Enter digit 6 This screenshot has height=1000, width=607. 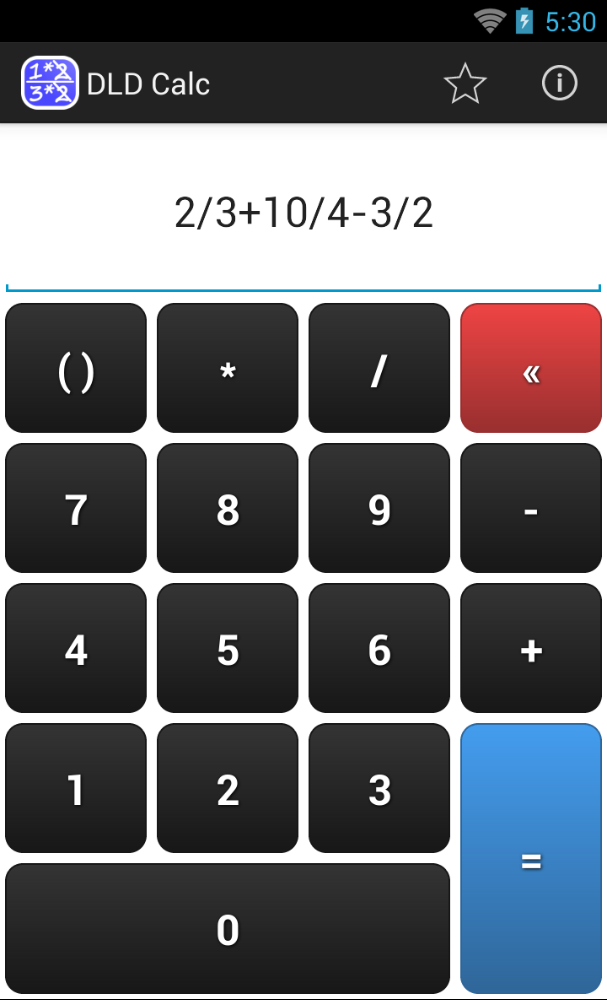point(379,649)
